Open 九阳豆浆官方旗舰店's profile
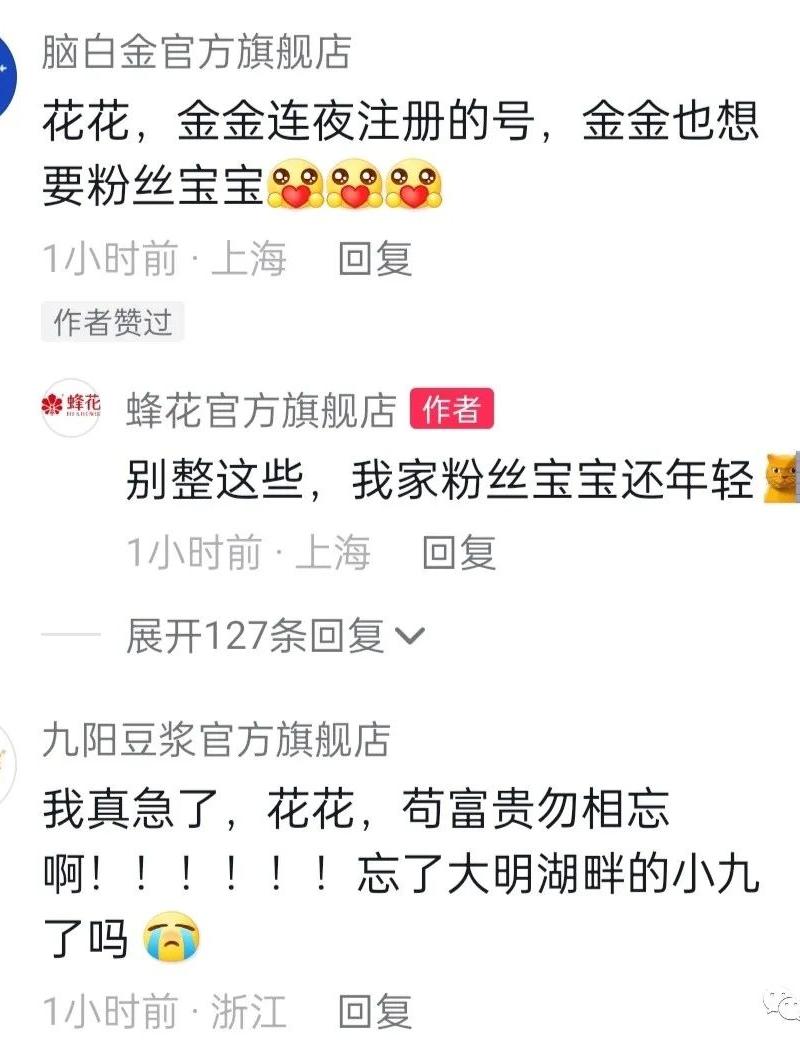800x1052 pixels. (x=215, y=741)
